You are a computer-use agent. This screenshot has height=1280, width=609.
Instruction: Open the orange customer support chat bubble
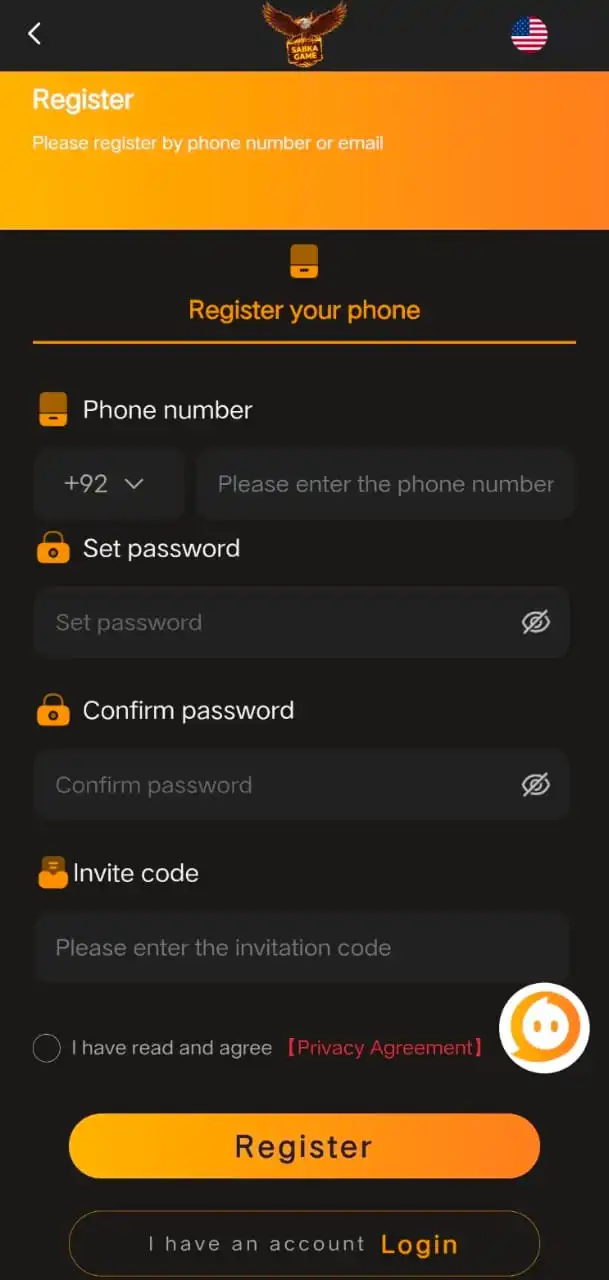544,1028
